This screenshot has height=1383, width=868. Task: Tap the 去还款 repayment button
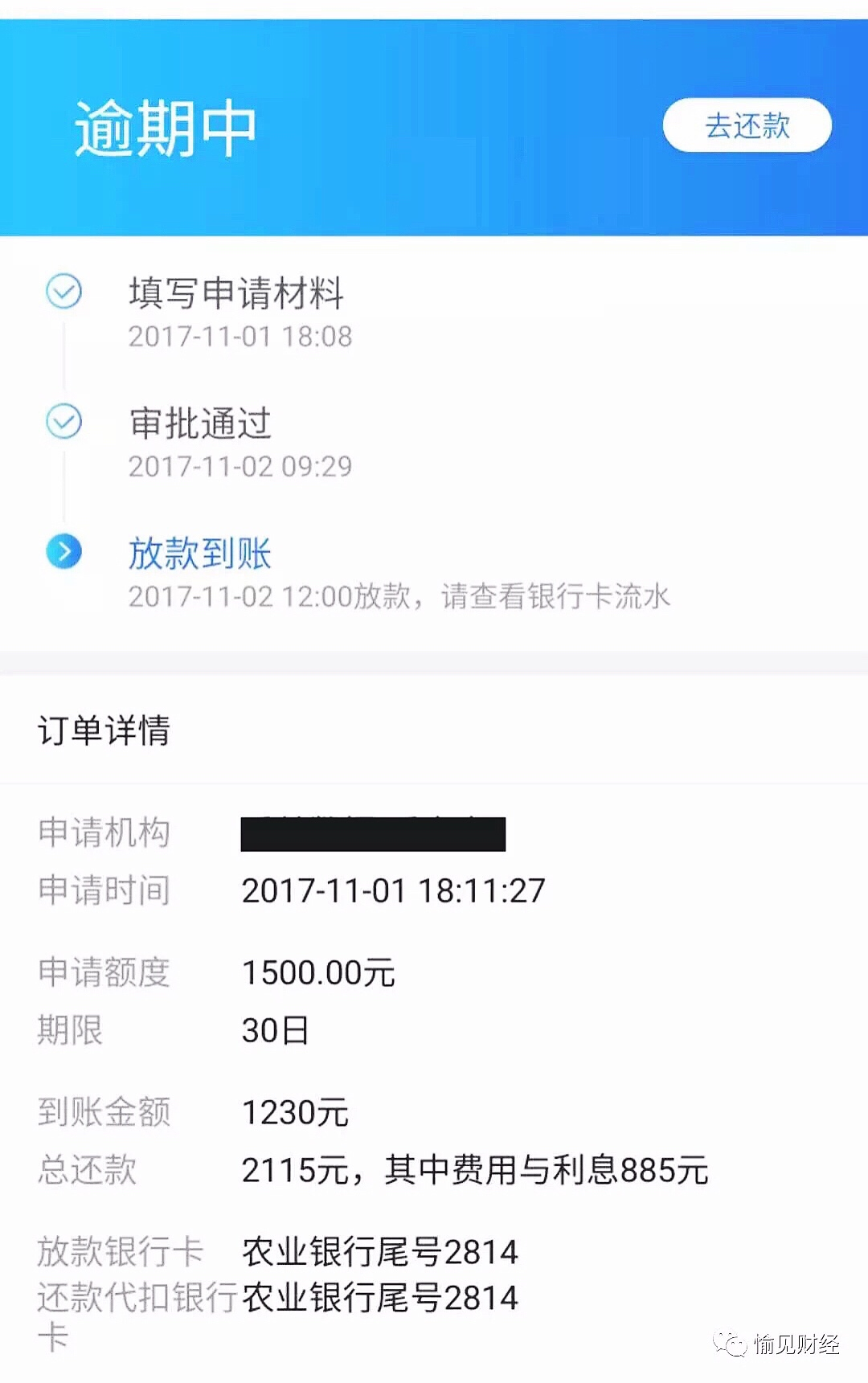point(747,125)
